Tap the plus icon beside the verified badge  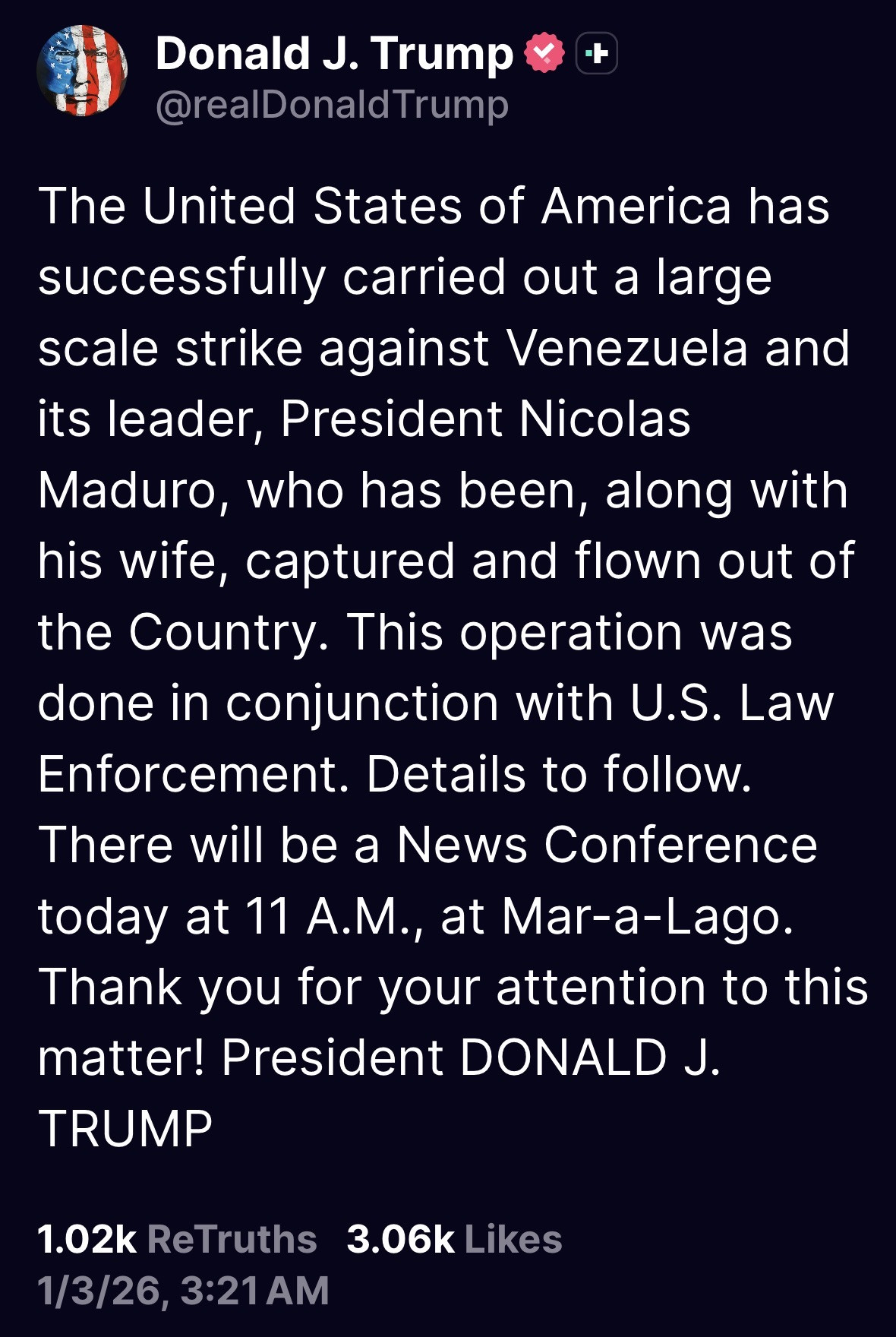pyautogui.click(x=597, y=54)
